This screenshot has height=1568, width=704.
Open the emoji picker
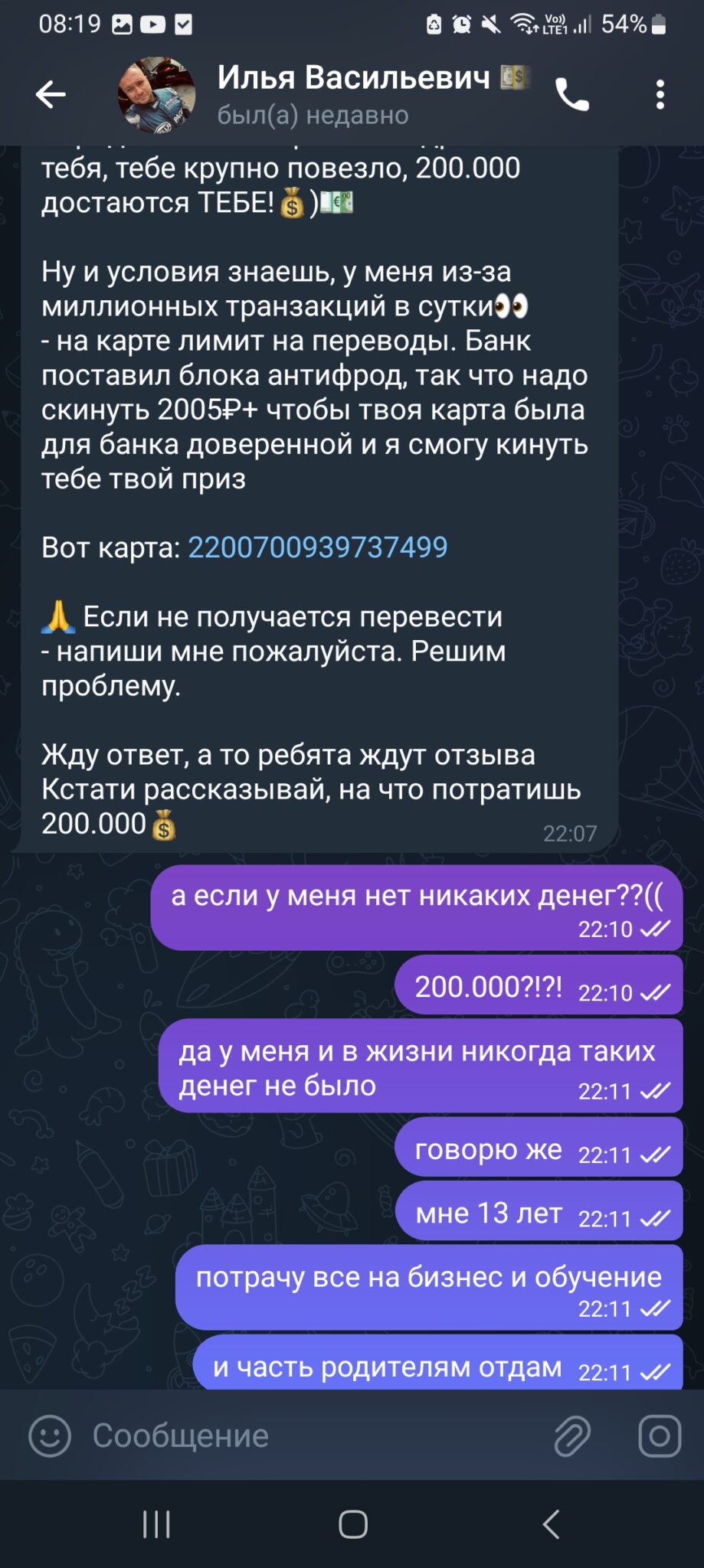50,1436
